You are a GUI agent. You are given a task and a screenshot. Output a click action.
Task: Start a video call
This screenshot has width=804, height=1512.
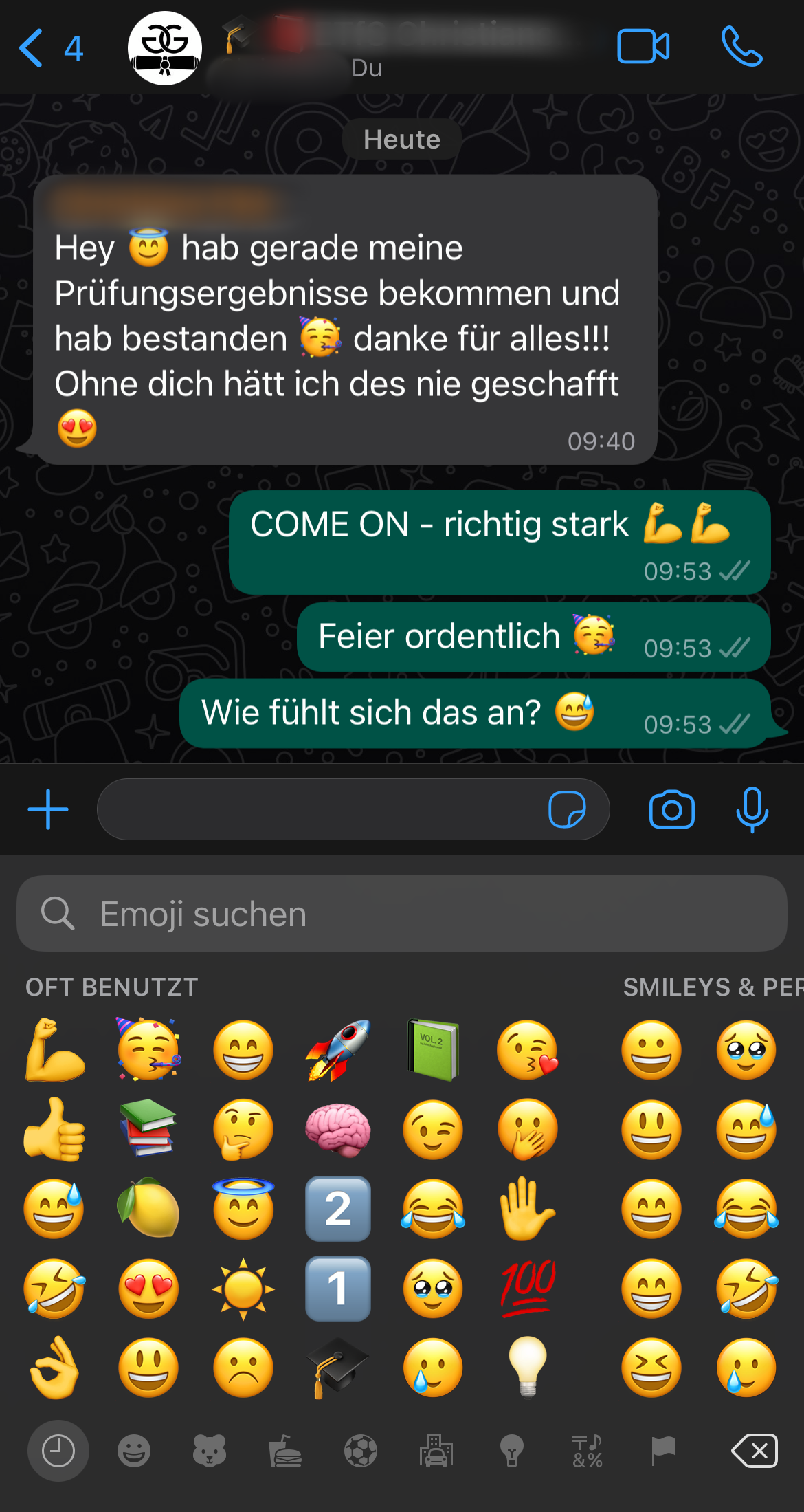pos(643,47)
